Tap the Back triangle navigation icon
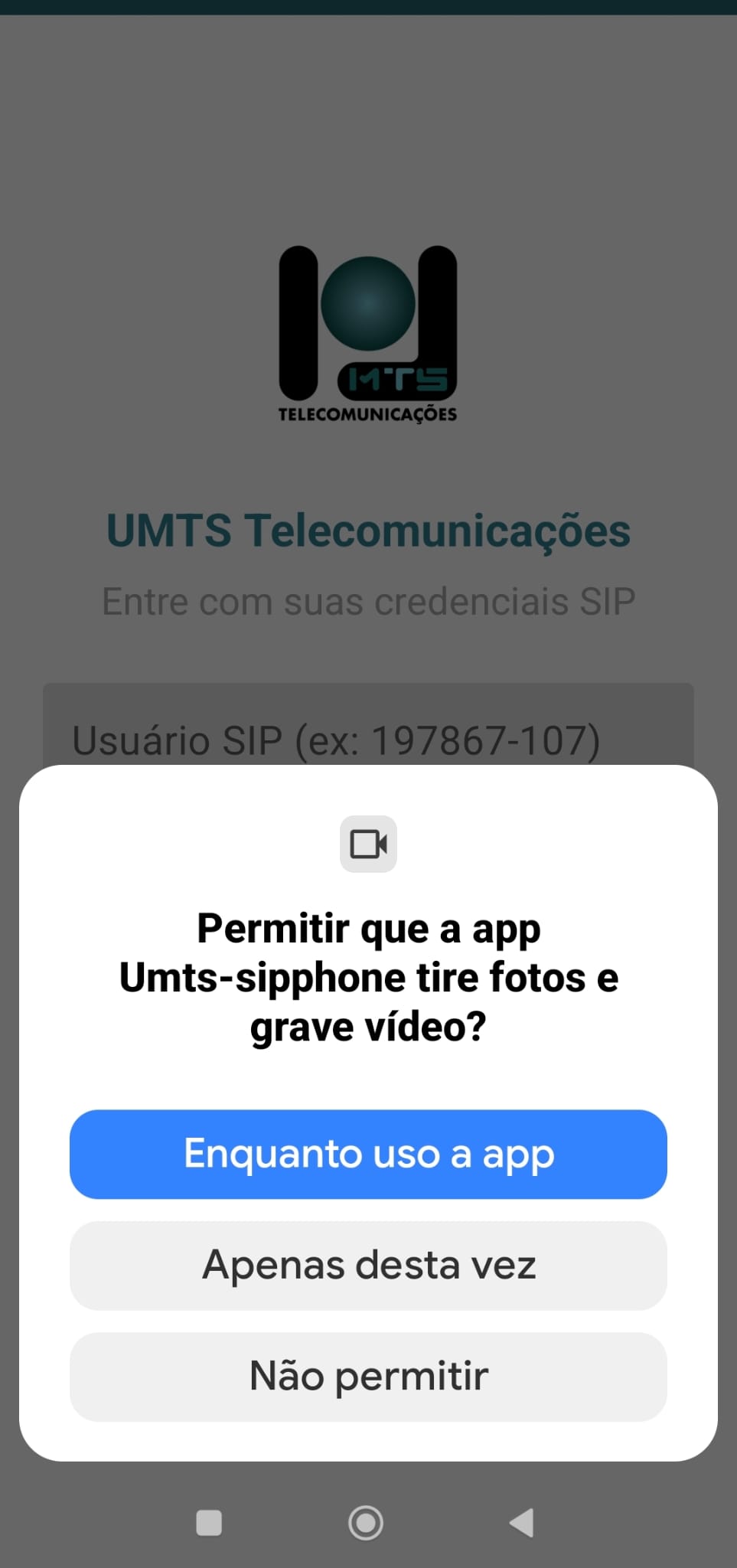The image size is (737, 1568). [x=521, y=1524]
